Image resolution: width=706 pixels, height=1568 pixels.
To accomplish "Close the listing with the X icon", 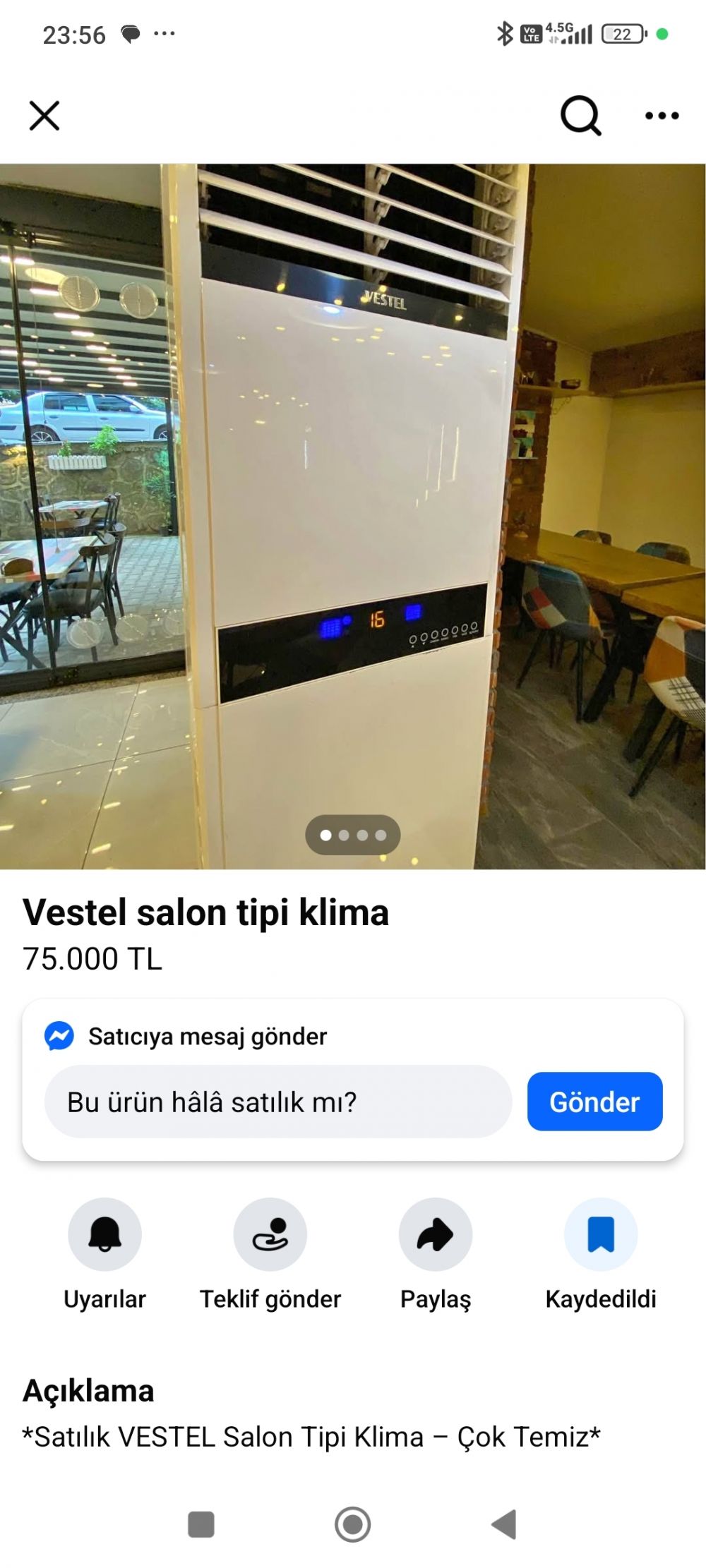I will point(44,116).
